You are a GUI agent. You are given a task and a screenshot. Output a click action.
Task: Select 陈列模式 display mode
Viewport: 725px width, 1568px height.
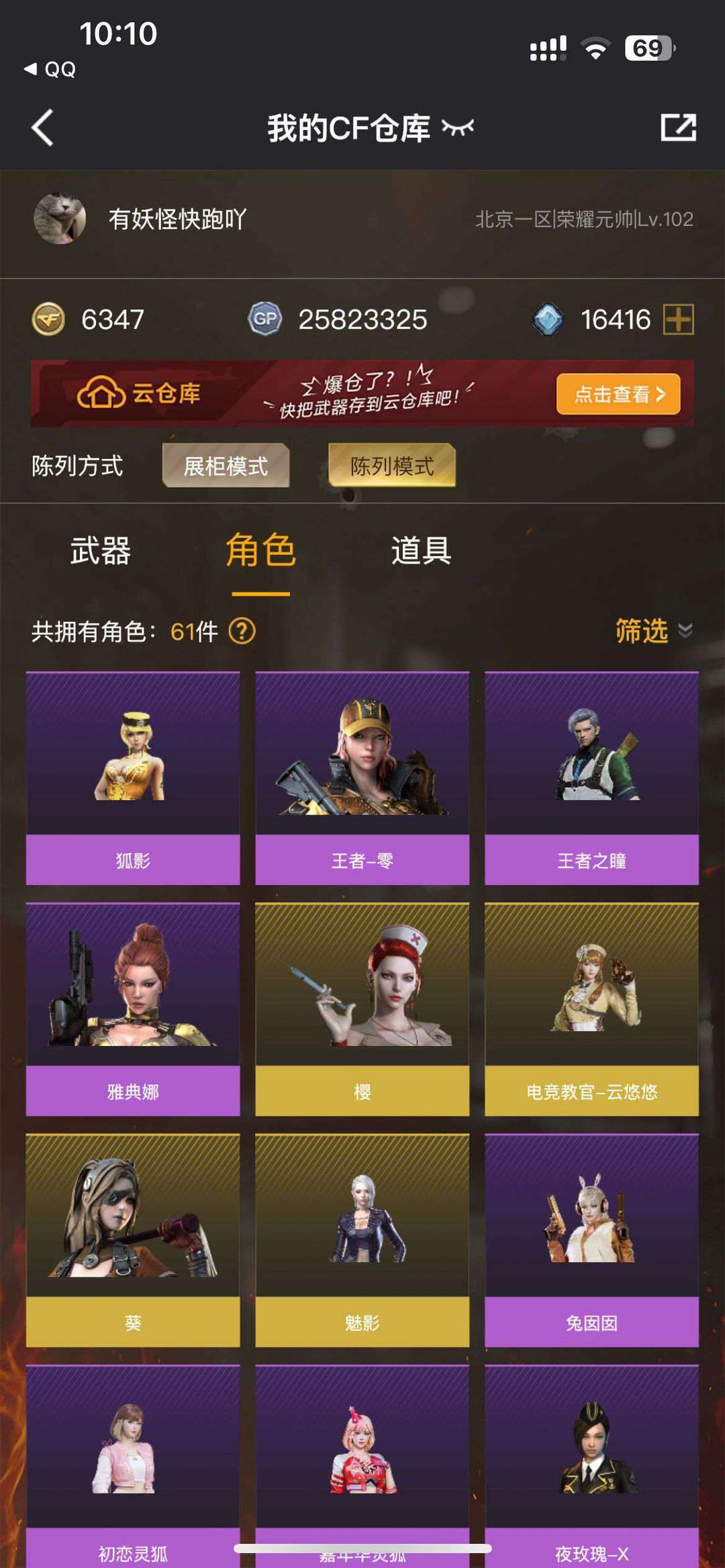[392, 466]
